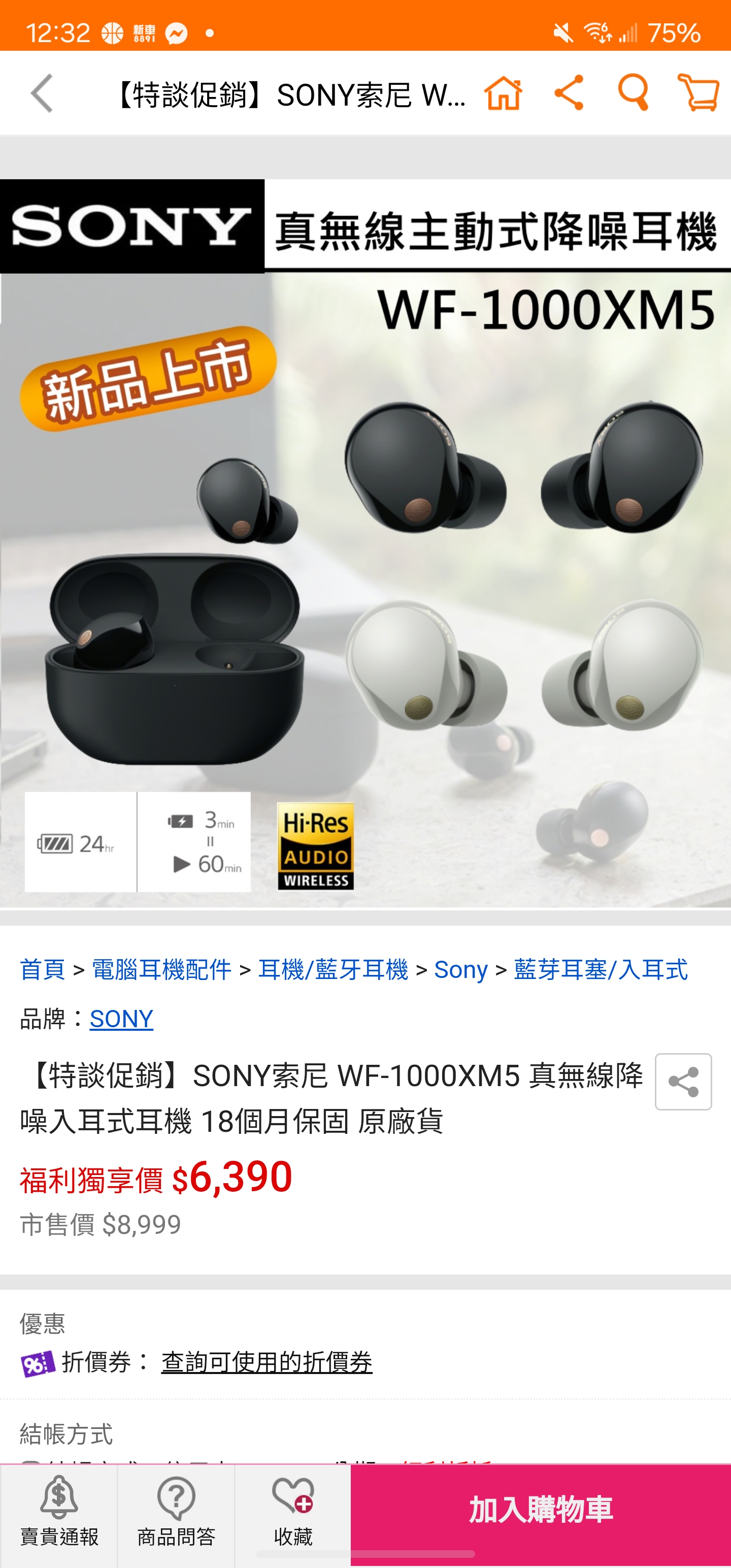Screen dimensions: 731x1568
Task: Open the SONY brand link
Action: (x=121, y=1019)
